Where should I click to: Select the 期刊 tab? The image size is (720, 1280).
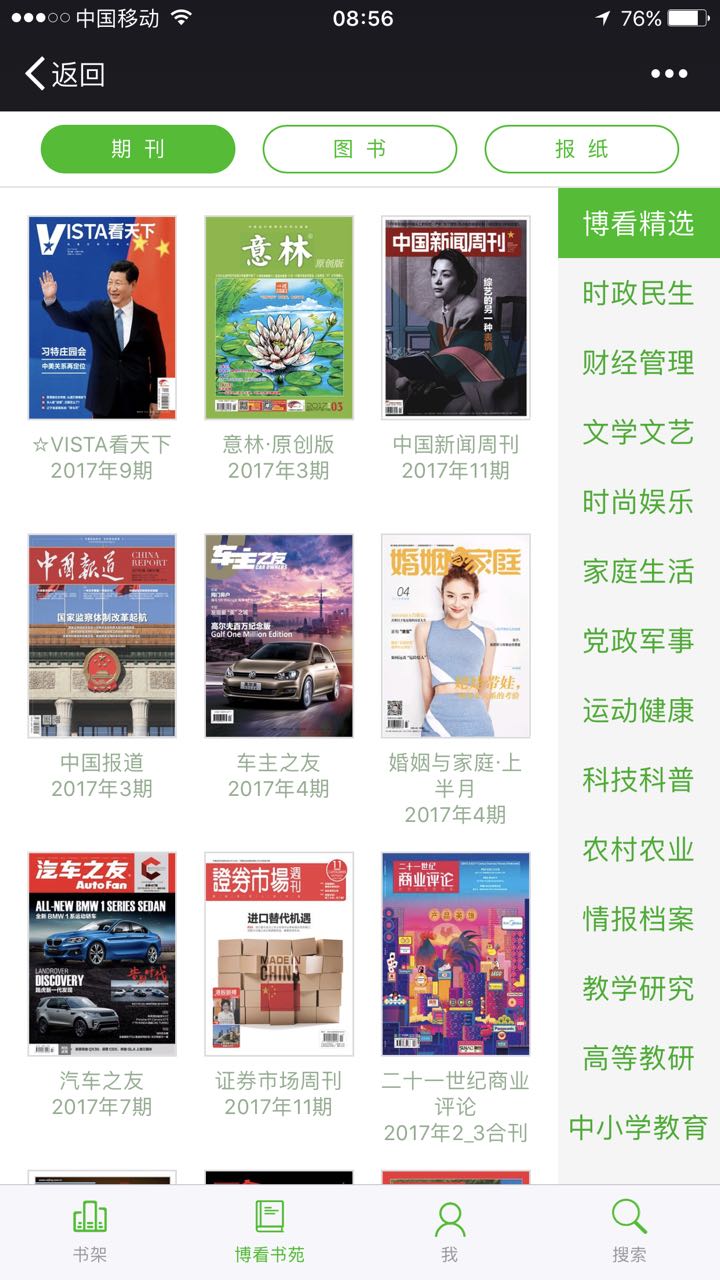(x=138, y=149)
